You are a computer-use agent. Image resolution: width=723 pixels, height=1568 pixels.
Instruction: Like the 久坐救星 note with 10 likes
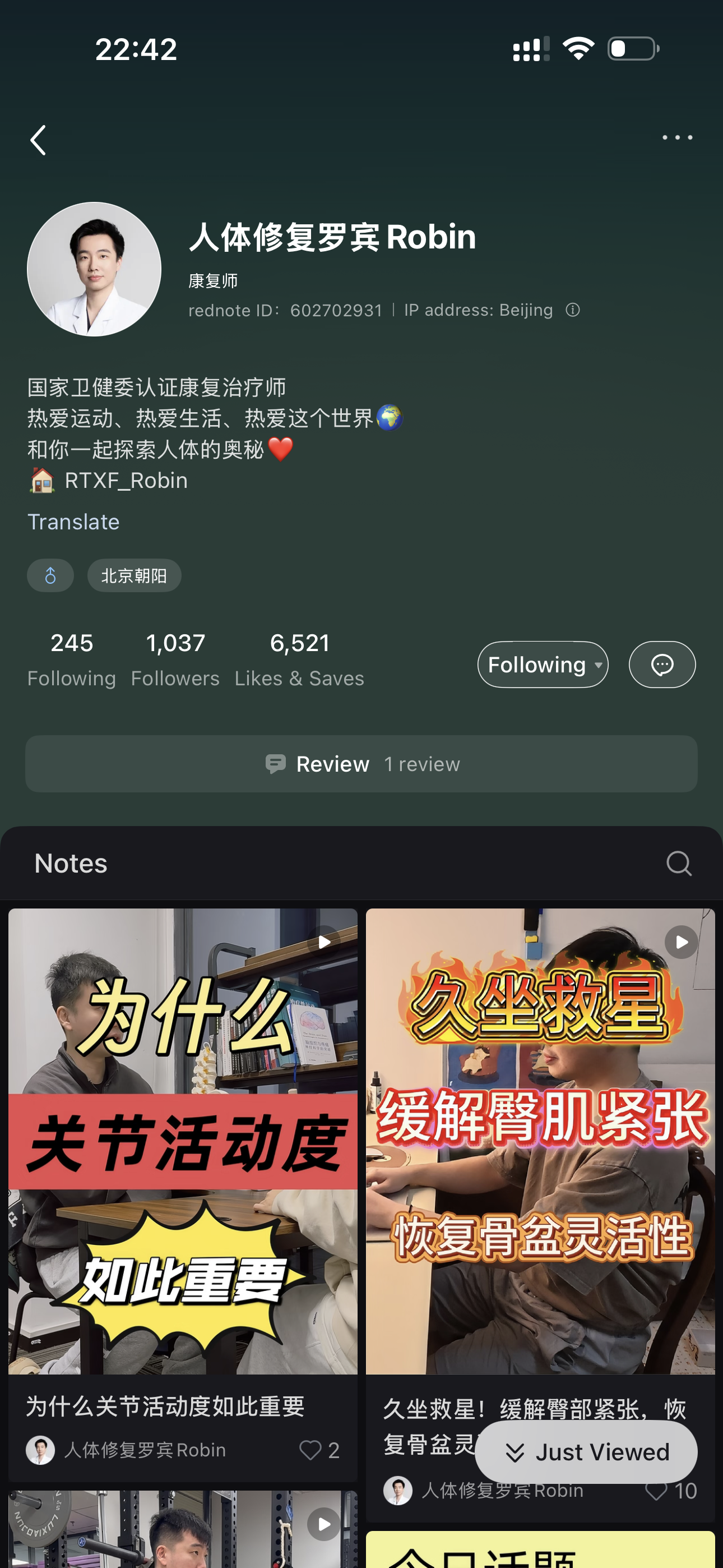(656, 1491)
